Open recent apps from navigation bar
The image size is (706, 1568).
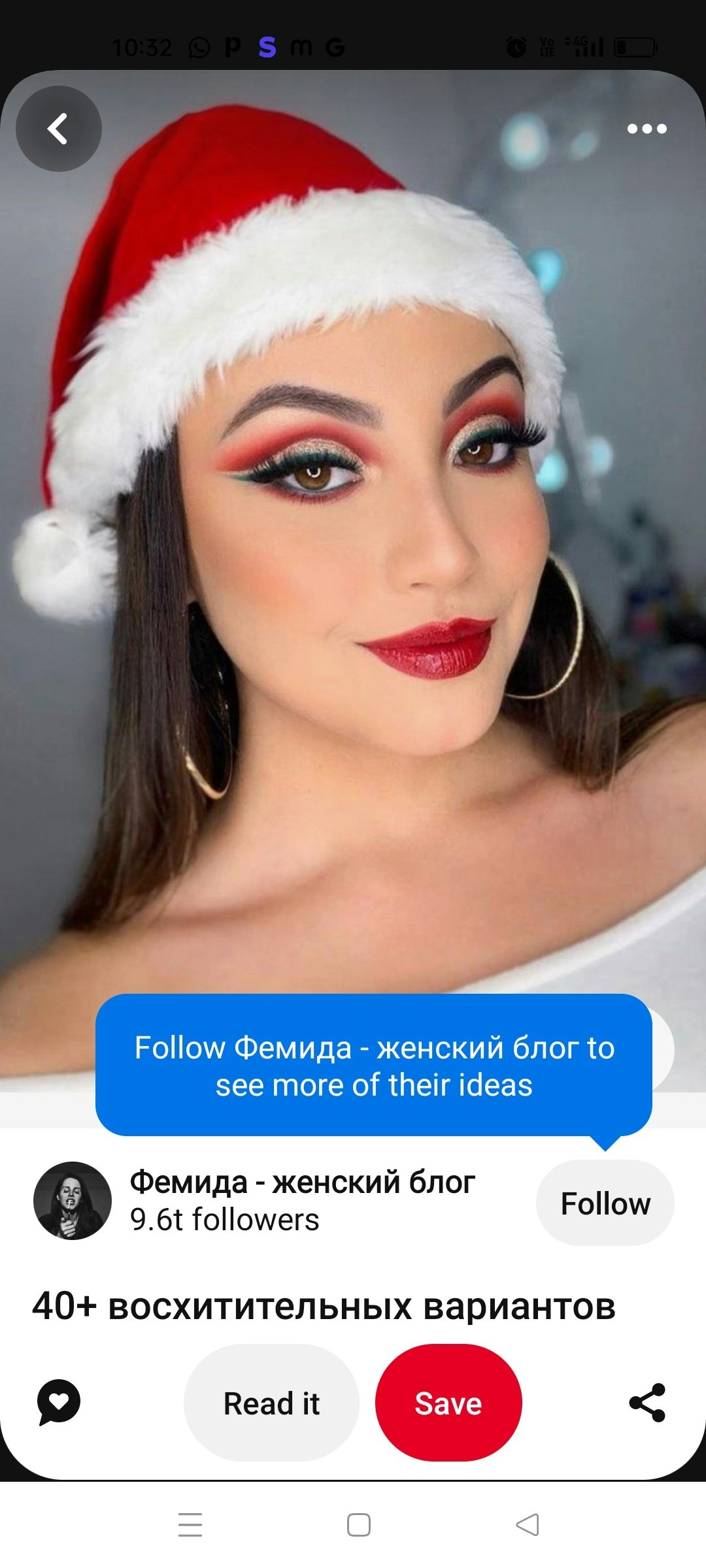190,1525
